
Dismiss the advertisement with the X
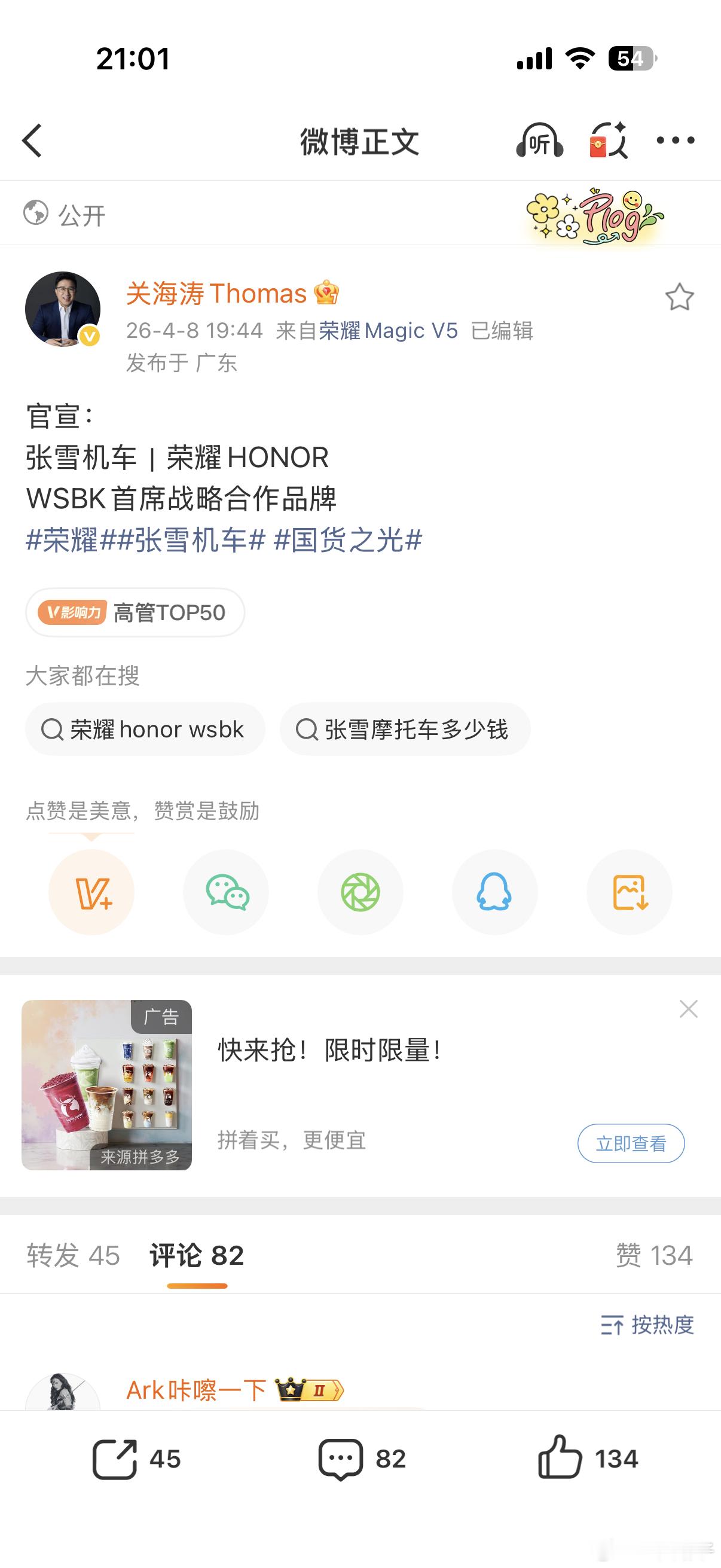[x=688, y=1009]
